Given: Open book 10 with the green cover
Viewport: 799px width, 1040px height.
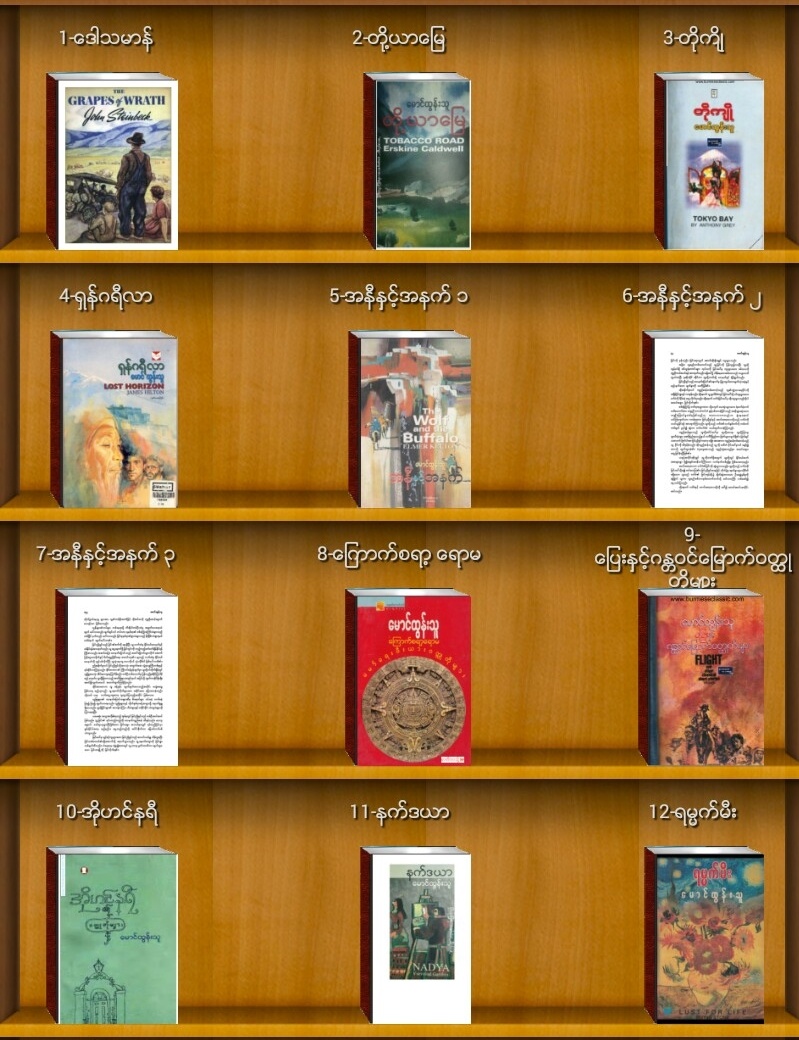Looking at the screenshot, I should pos(113,936).
